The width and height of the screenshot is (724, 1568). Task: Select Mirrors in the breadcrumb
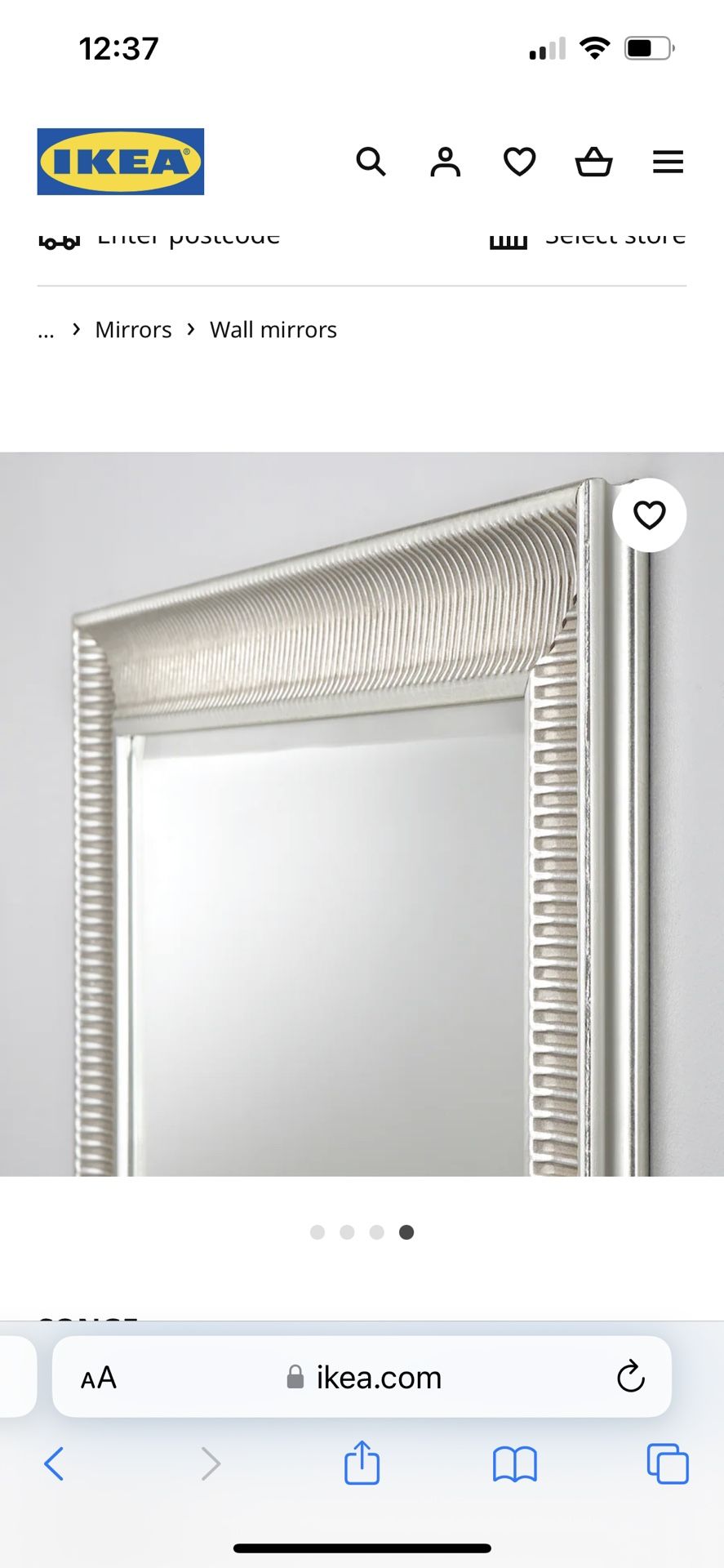[x=132, y=330]
